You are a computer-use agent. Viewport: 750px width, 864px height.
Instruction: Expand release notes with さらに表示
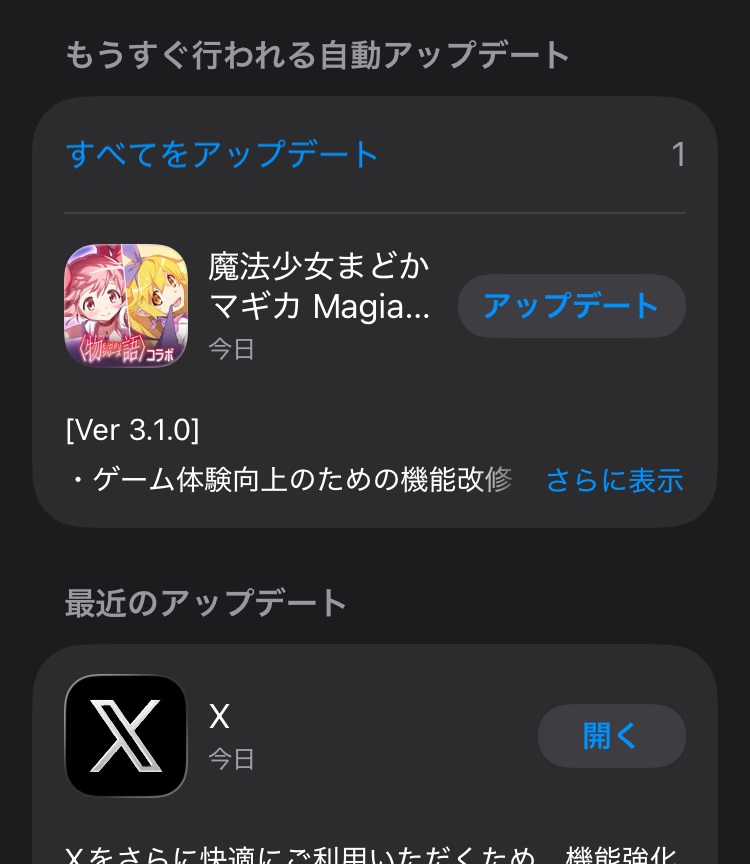pos(614,481)
